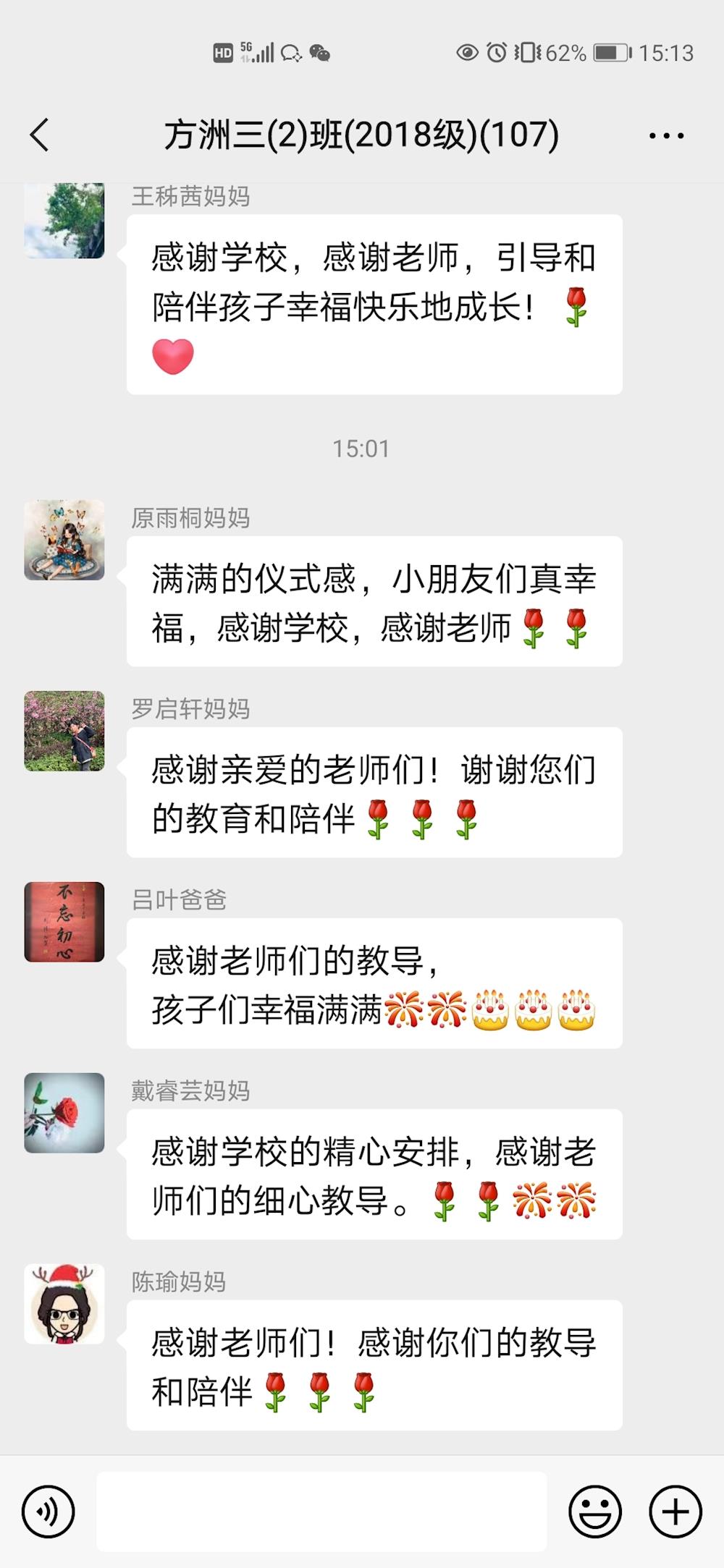Open the plus attachments menu

point(675,1512)
